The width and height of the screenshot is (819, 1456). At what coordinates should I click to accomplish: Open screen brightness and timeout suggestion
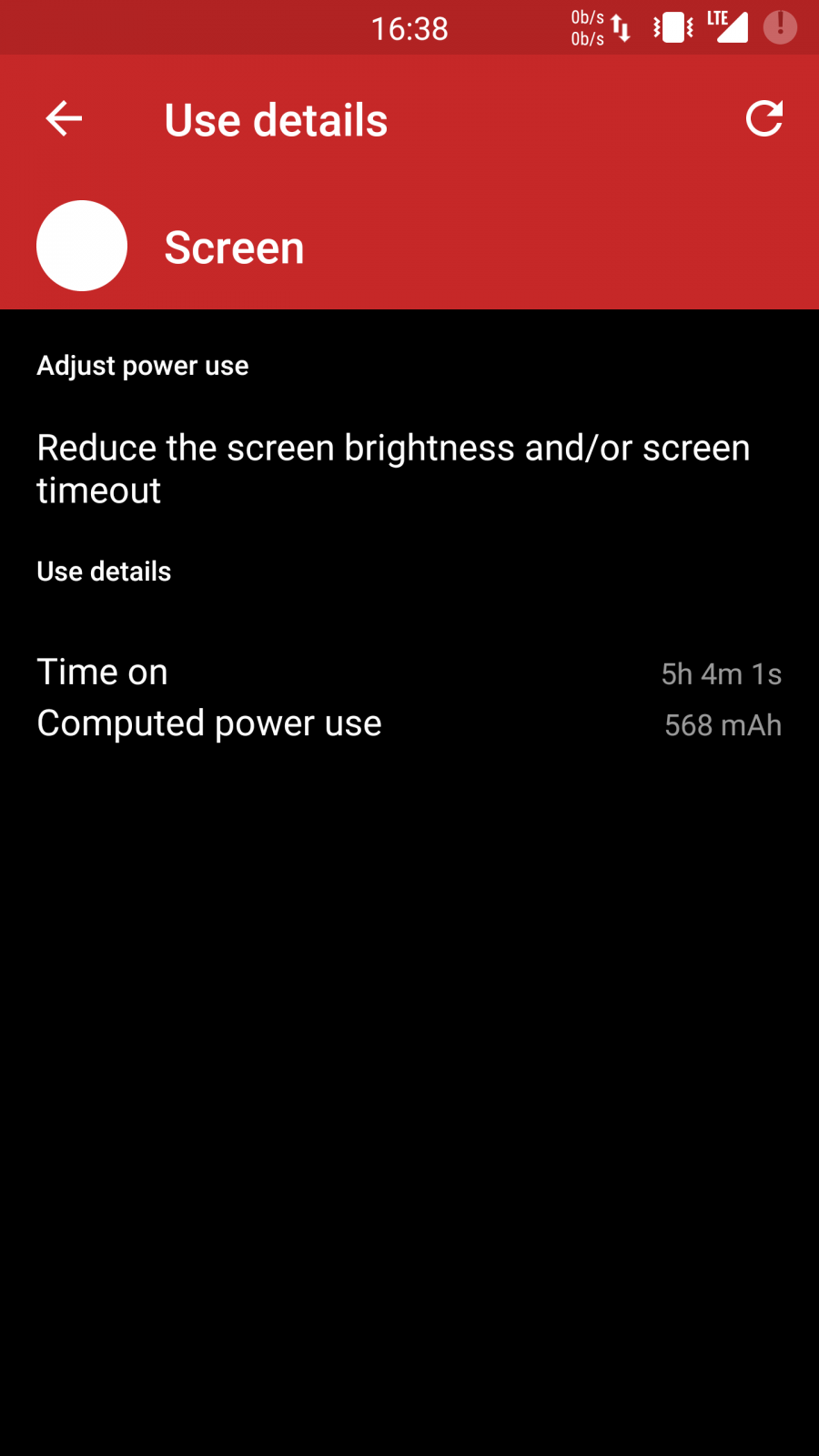pyautogui.click(x=409, y=469)
